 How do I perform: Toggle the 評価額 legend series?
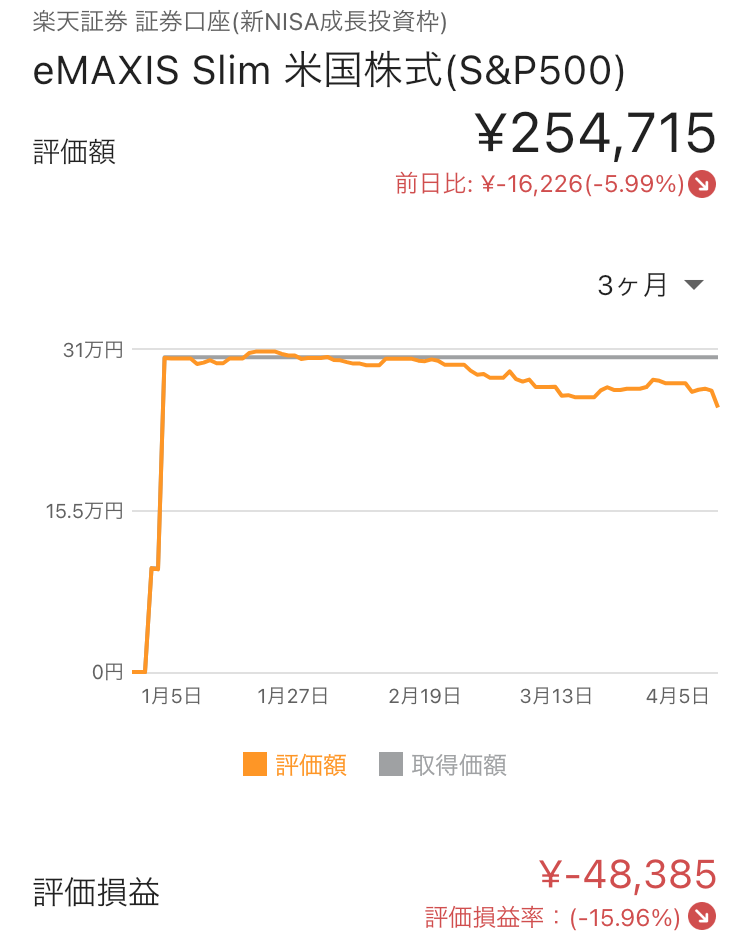click(x=296, y=766)
